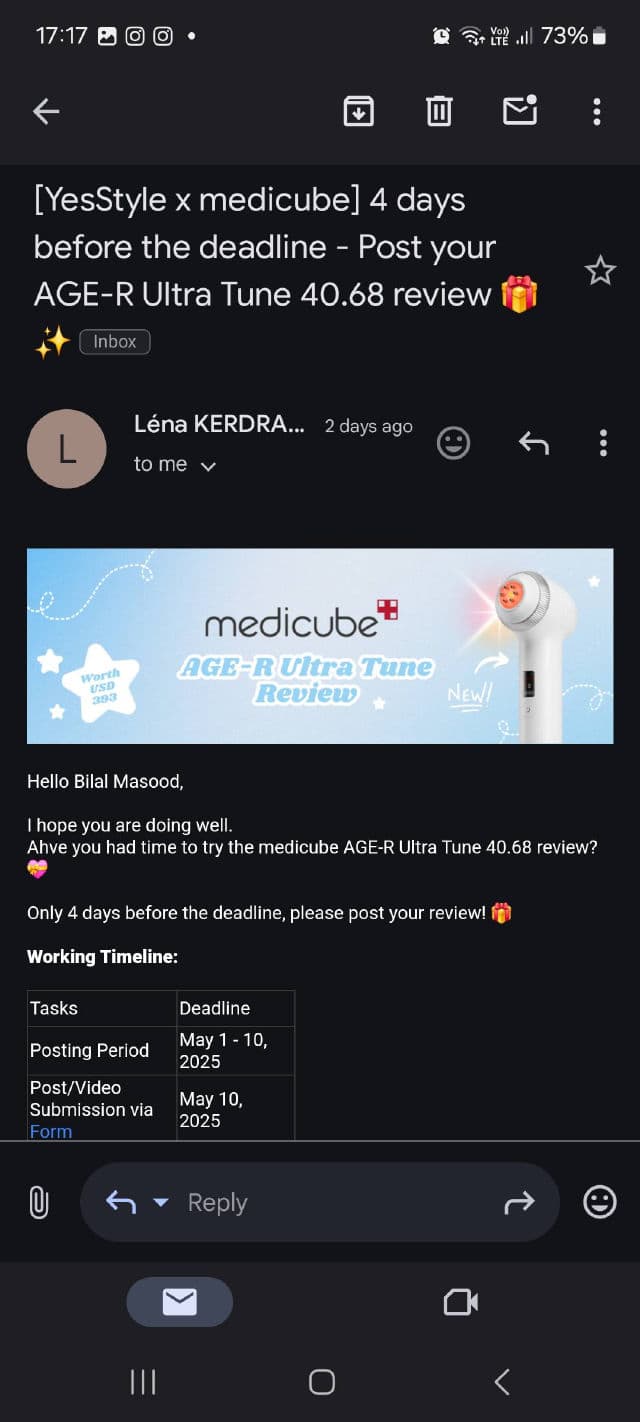
Task: Add an emoji reaction to Léna's message
Action: [x=453, y=442]
